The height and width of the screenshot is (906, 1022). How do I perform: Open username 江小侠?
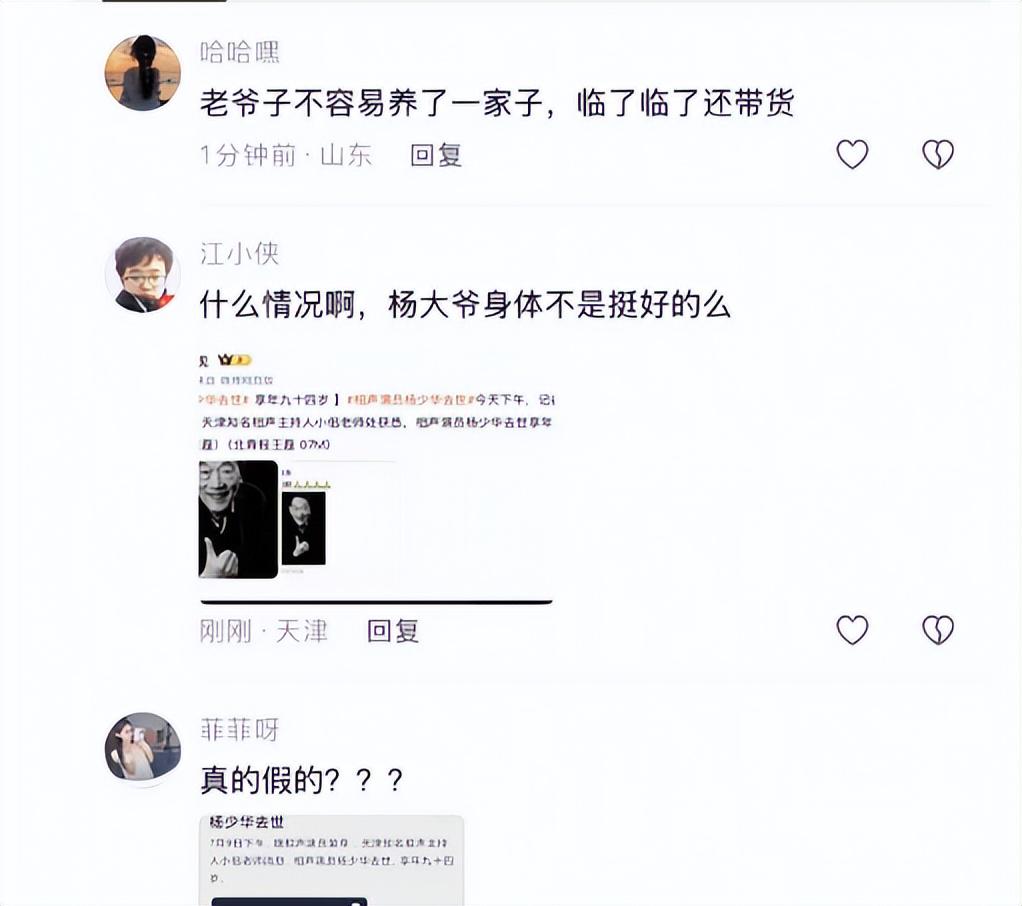coord(239,254)
